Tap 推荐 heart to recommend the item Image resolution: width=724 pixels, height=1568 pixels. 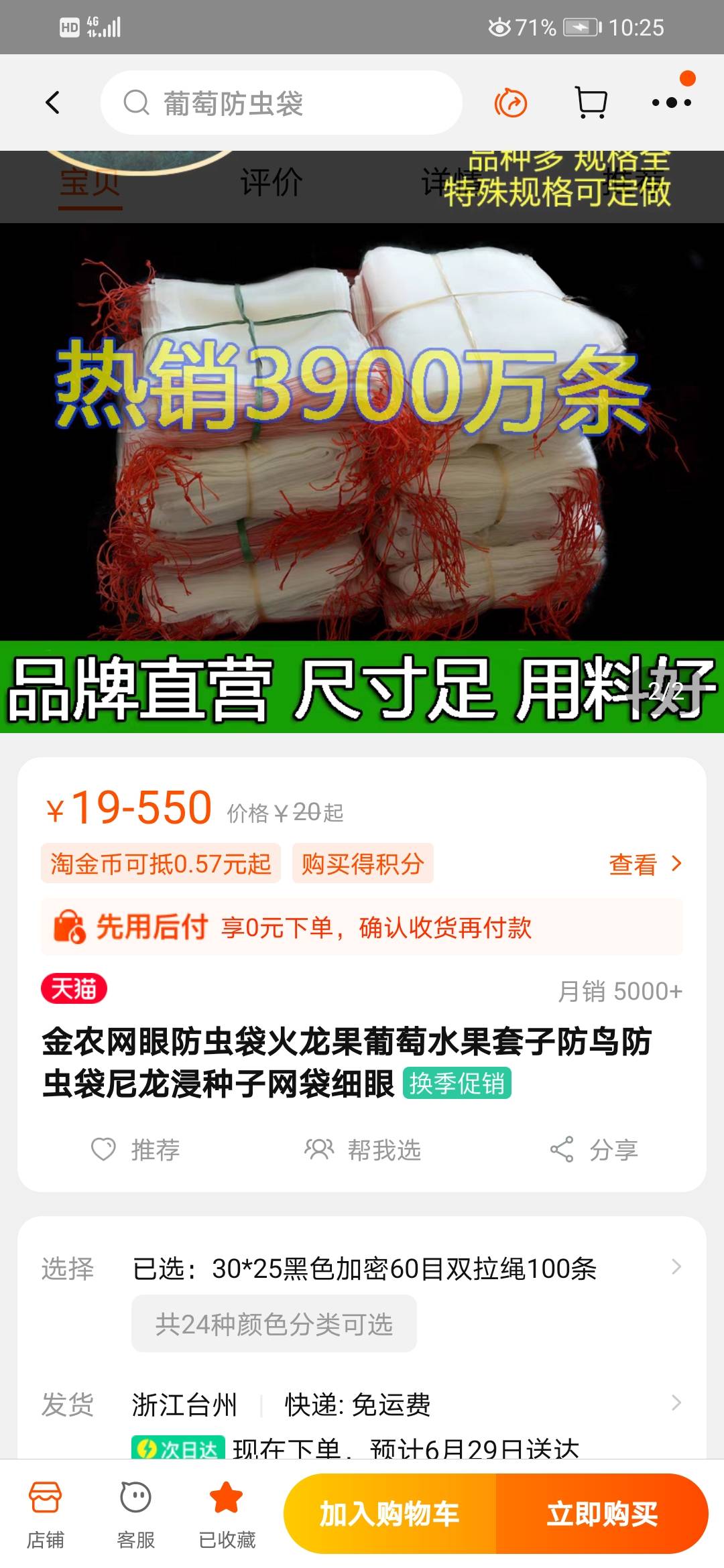(x=135, y=1150)
